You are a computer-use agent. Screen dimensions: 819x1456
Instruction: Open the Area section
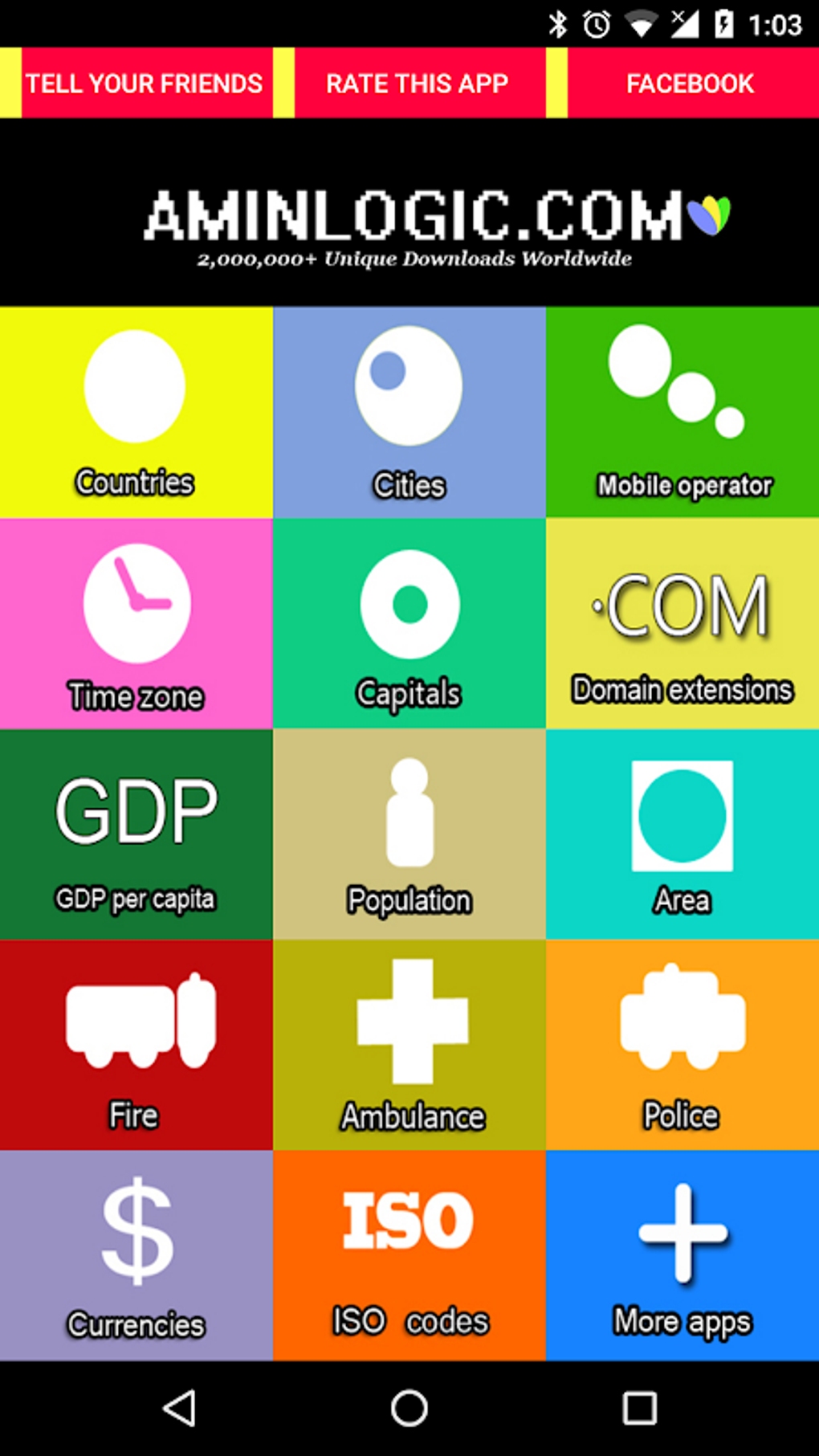click(x=682, y=835)
